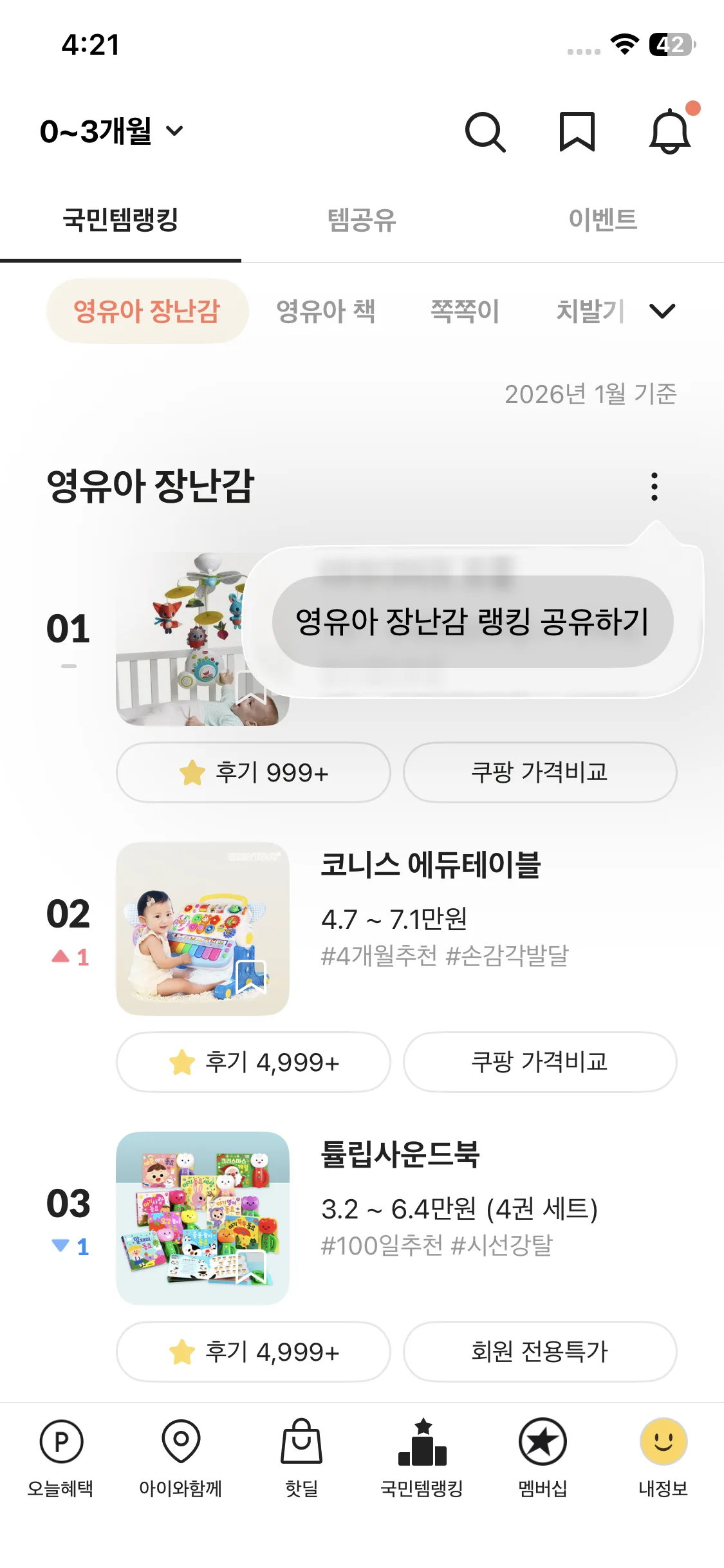Bookmark the 코니스 에듀테이블 item

251,976
